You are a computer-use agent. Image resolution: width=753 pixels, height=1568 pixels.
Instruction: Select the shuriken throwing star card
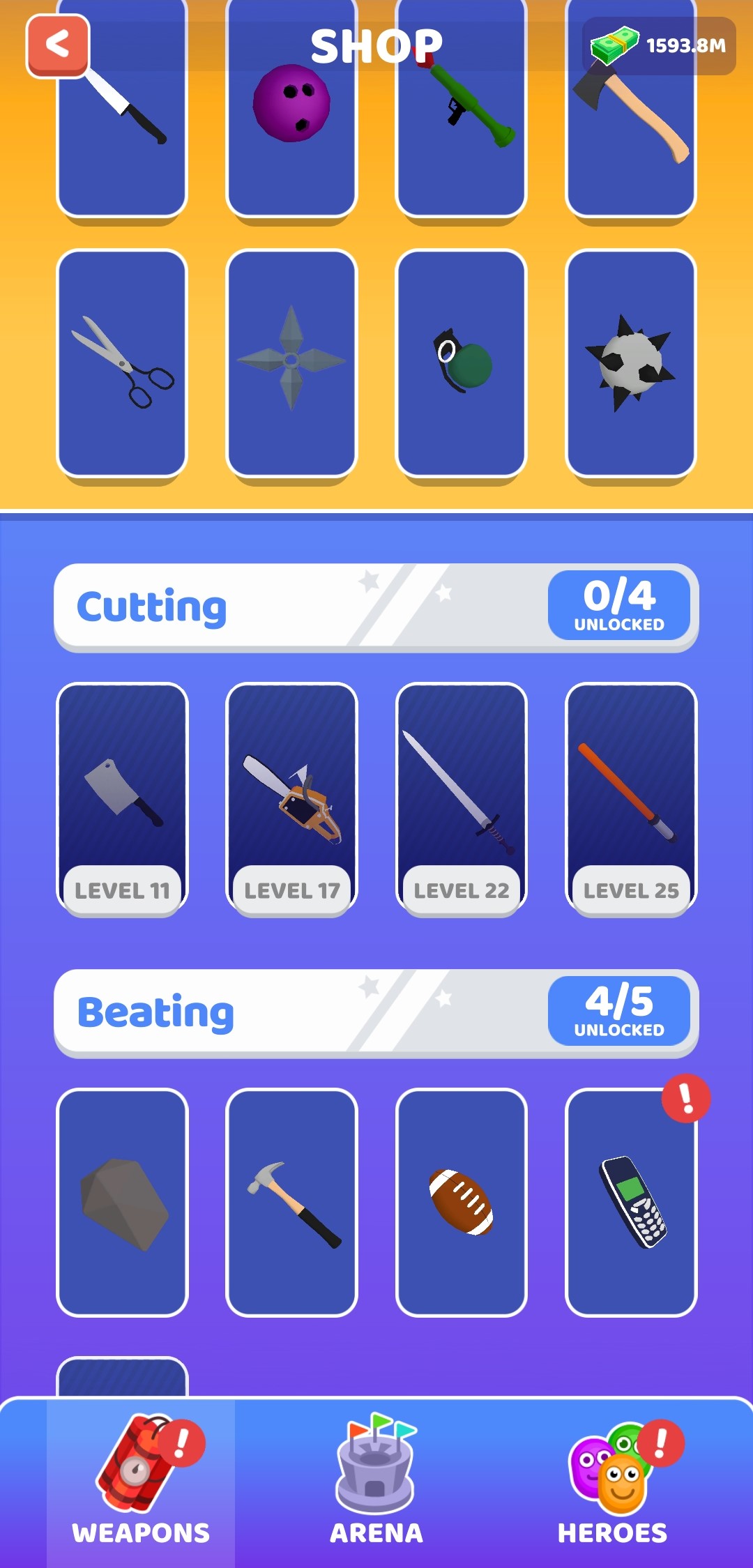(291, 363)
